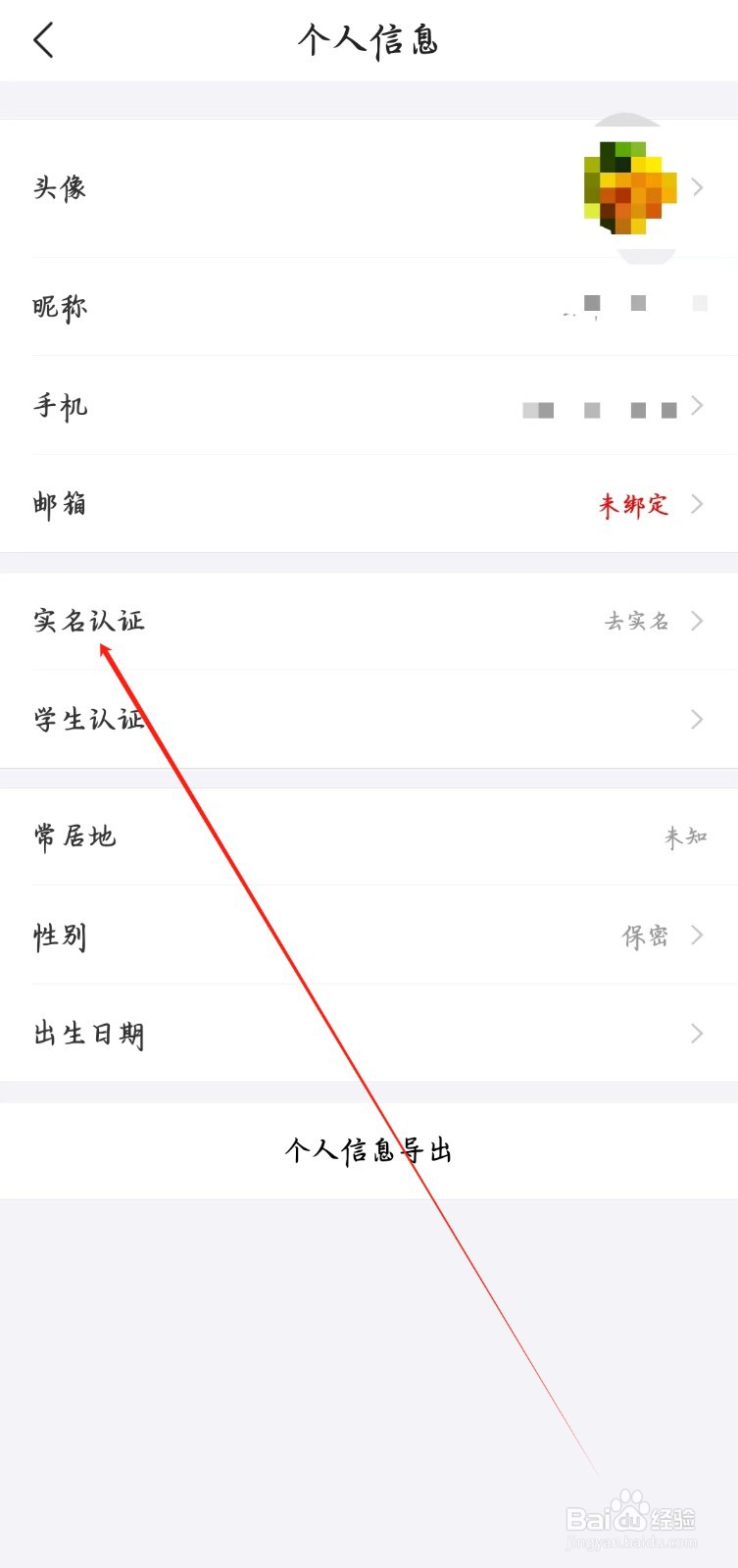
Task: Tap the chevron next to 性别
Action: coord(697,935)
